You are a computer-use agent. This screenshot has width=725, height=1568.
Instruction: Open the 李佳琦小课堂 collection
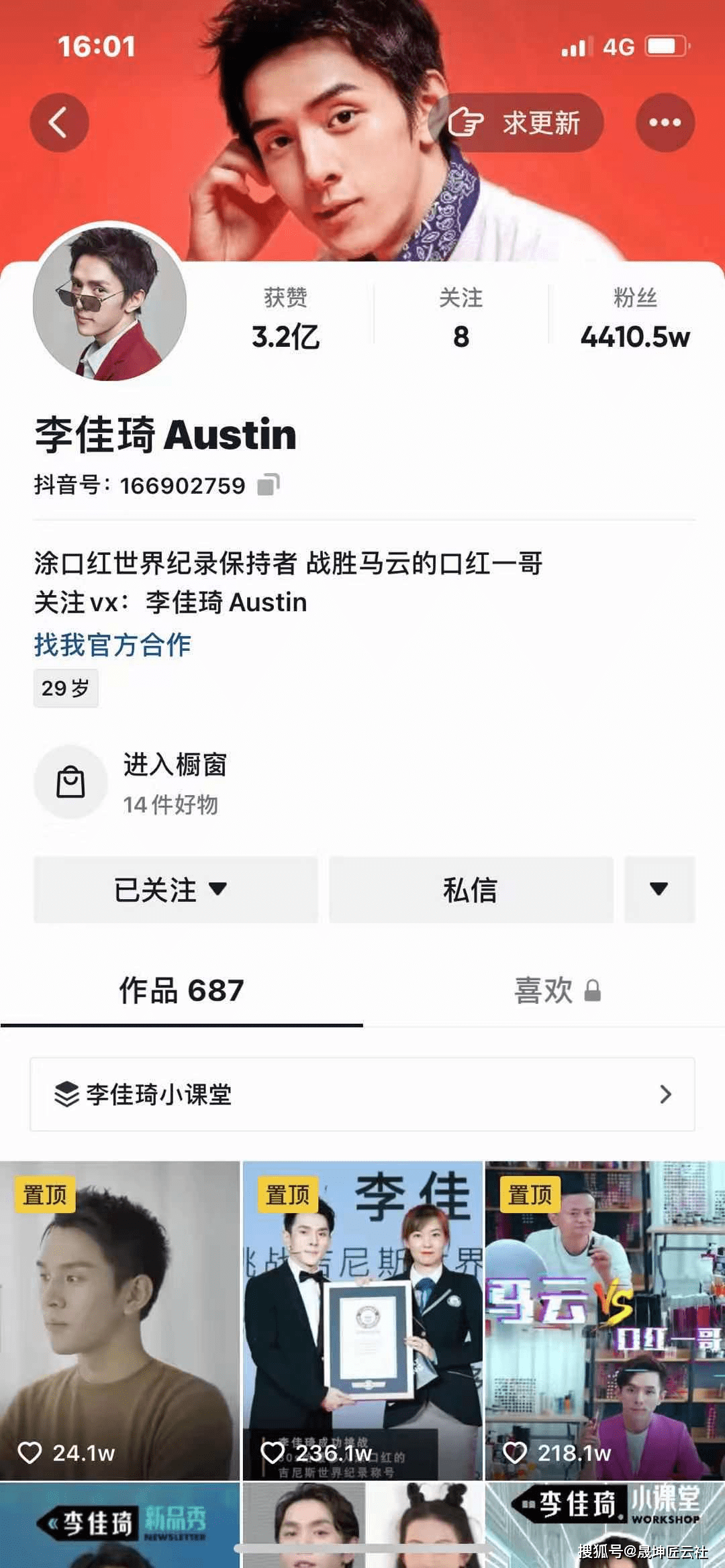click(x=362, y=1094)
